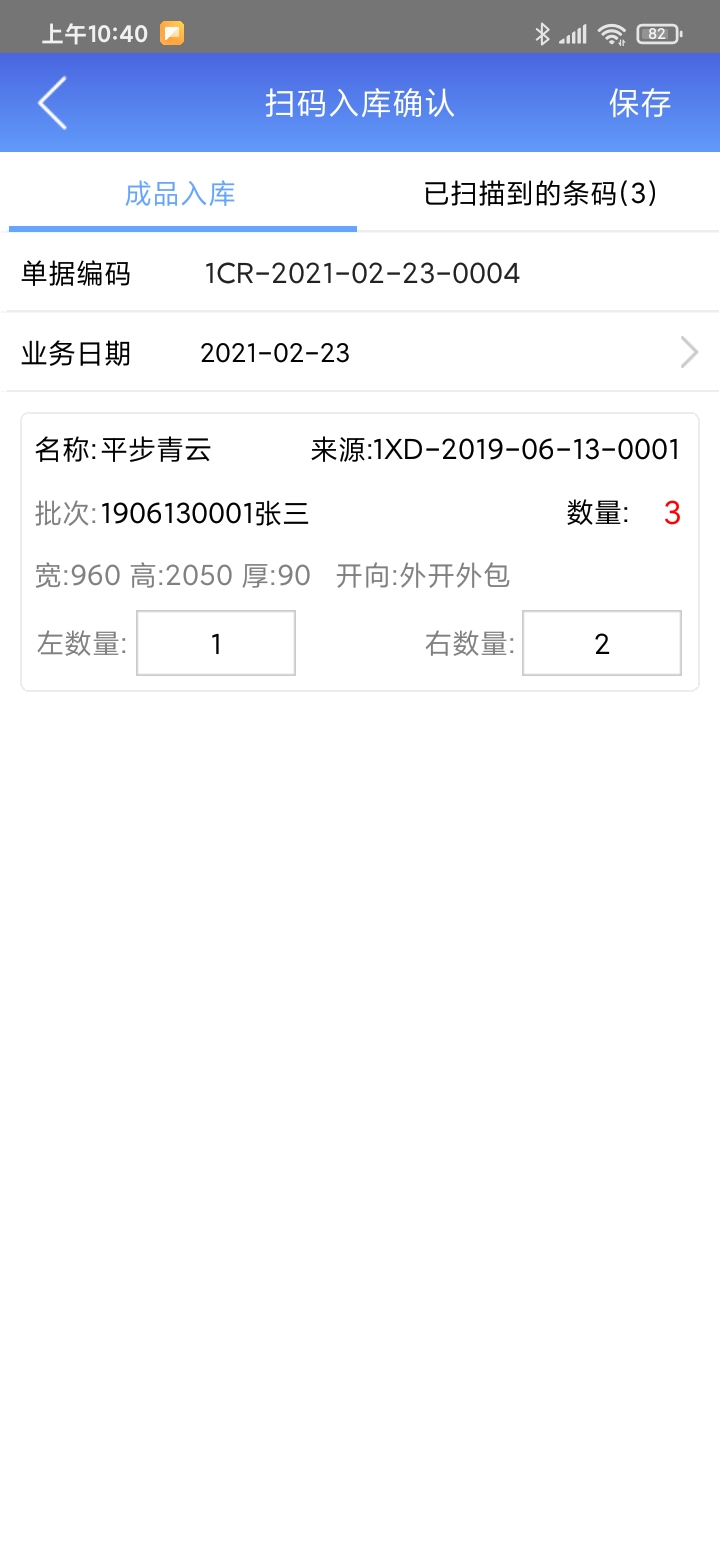Tap 保存 to save the entry
Viewport: 720px width, 1560px height.
tap(640, 103)
